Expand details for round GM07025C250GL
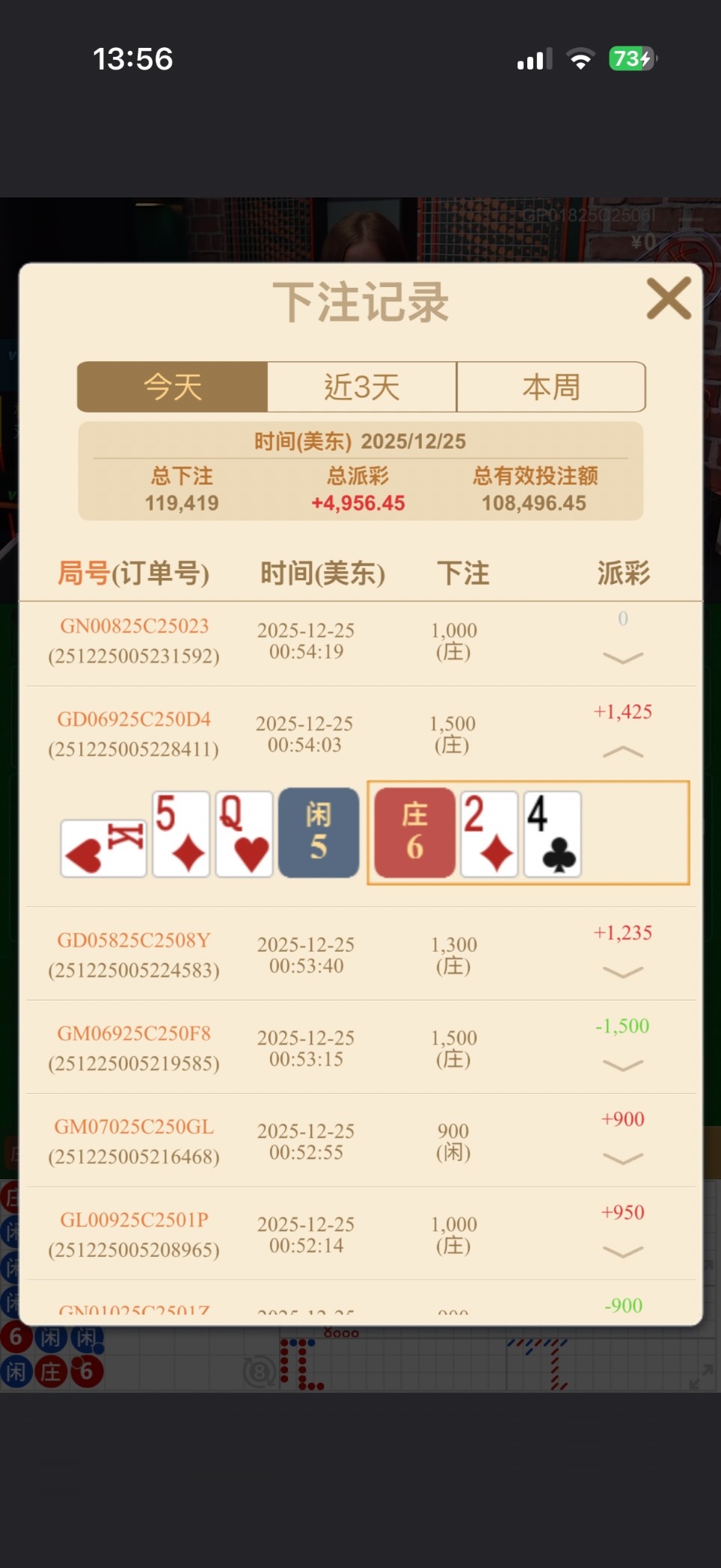The height and width of the screenshot is (1568, 721). (x=622, y=1159)
